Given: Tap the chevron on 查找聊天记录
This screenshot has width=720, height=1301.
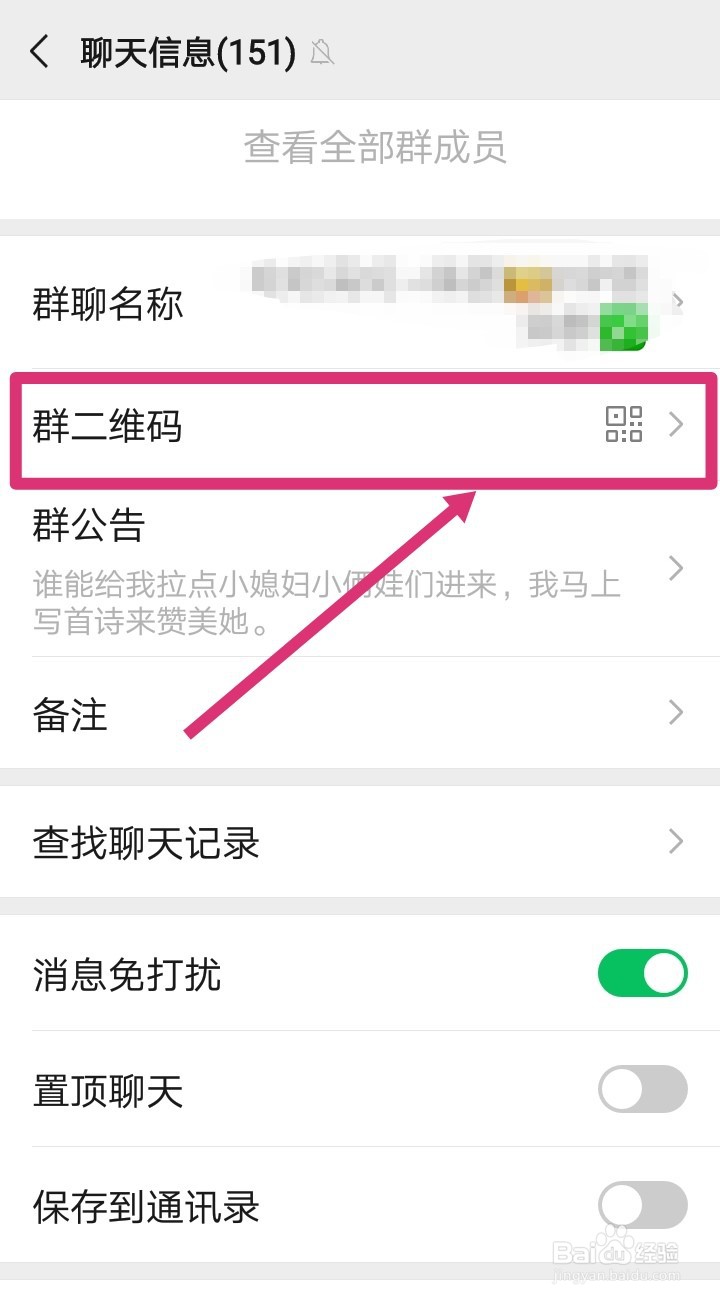Looking at the screenshot, I should coord(675,843).
